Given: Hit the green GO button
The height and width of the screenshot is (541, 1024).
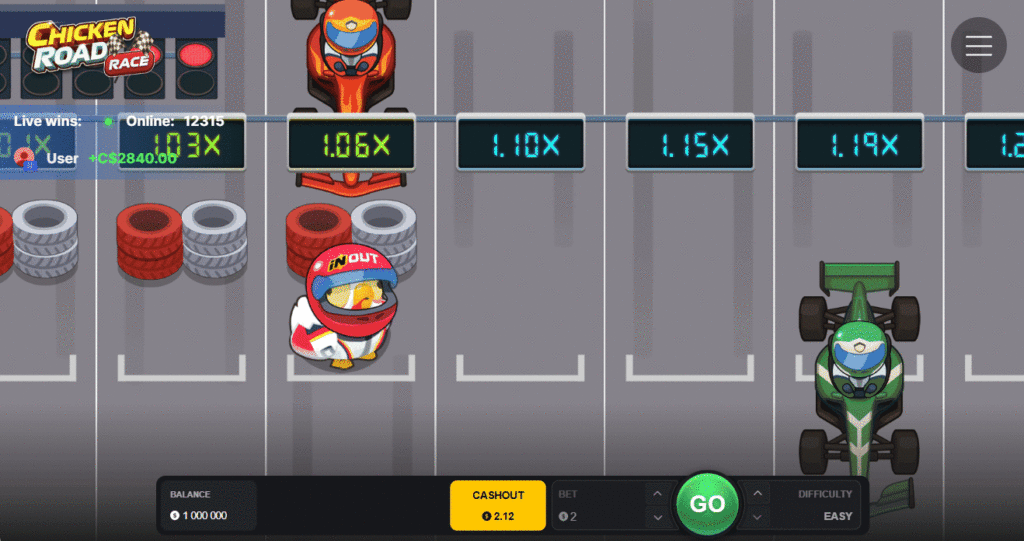Looking at the screenshot, I should click(707, 504).
